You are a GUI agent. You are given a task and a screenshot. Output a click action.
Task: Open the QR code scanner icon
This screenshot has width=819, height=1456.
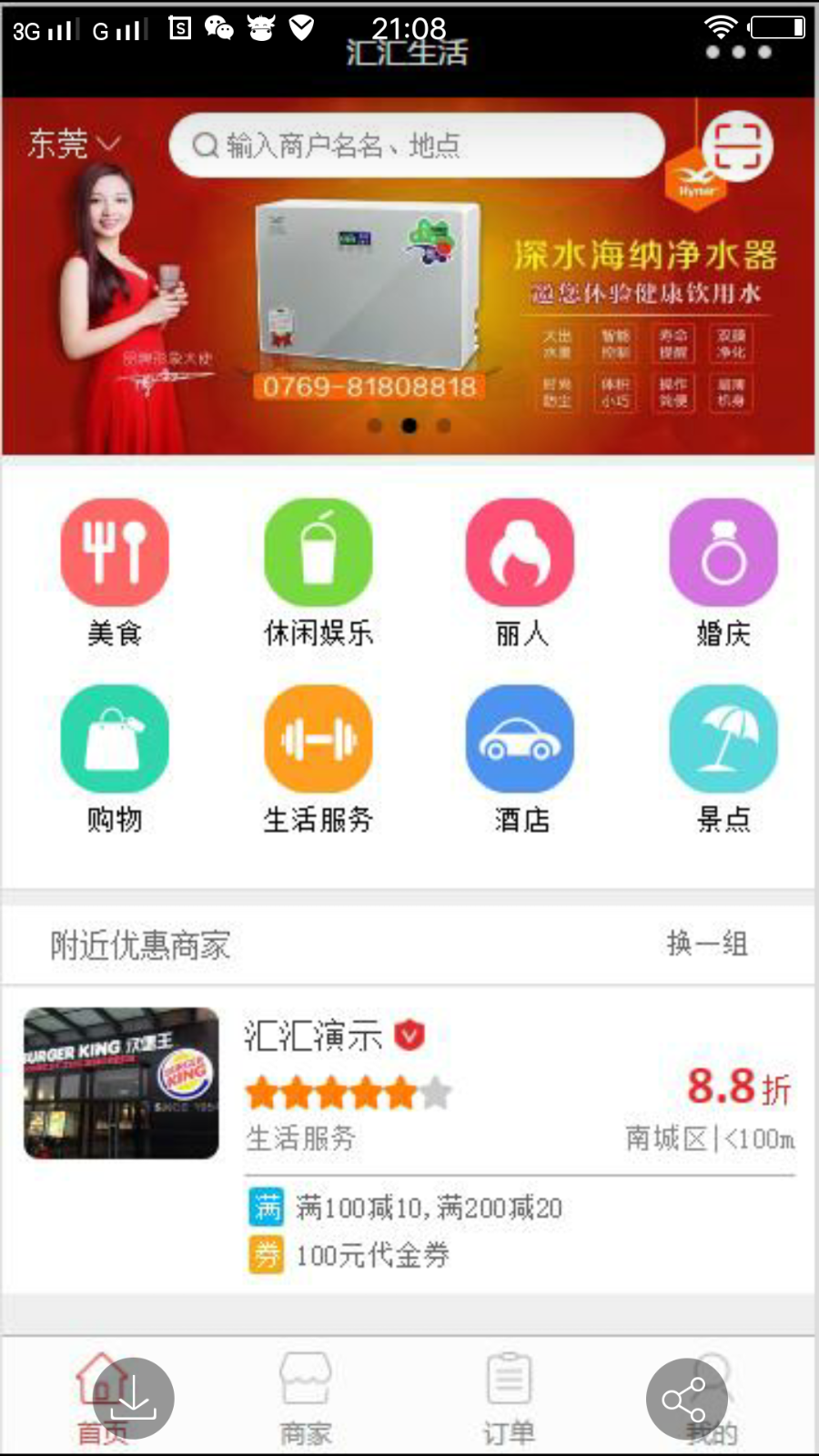point(736,146)
